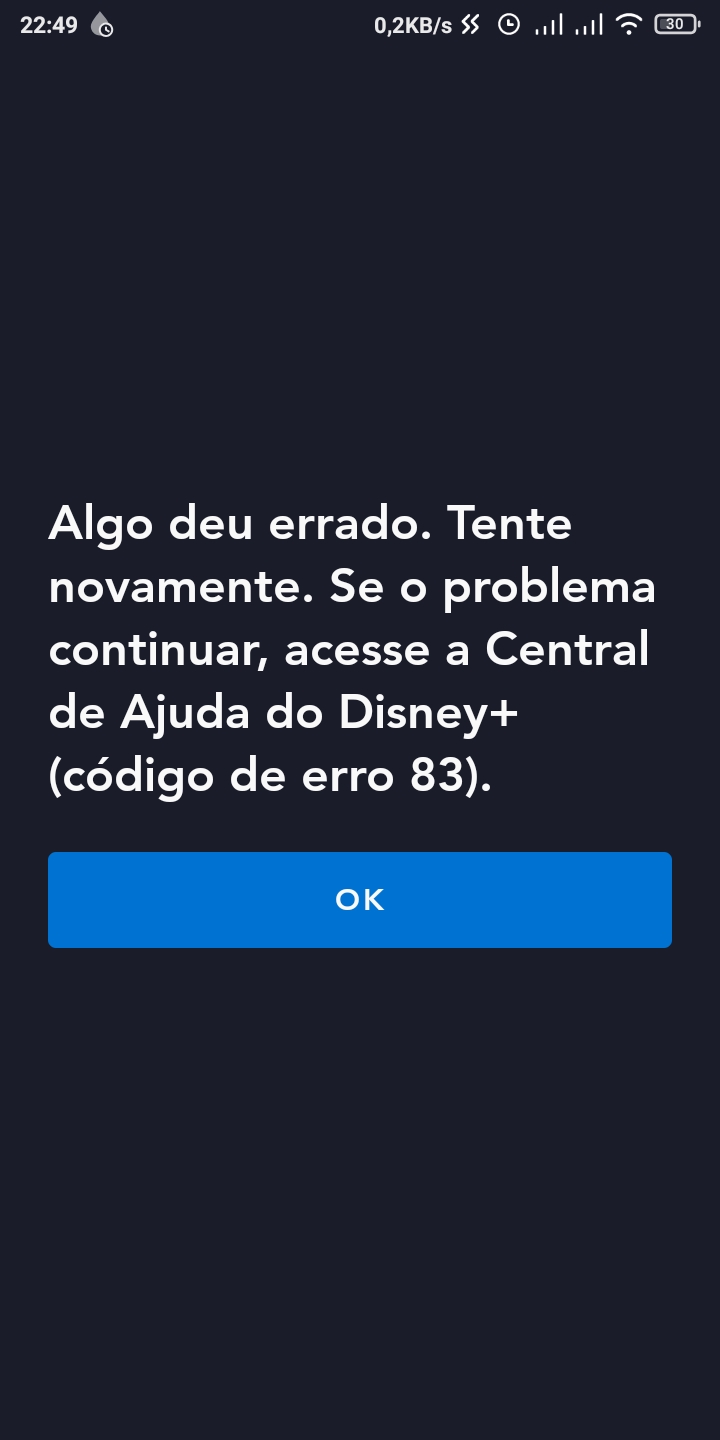This screenshot has width=720, height=1440.
Task: Tap the blue OK button label
Action: (x=360, y=899)
